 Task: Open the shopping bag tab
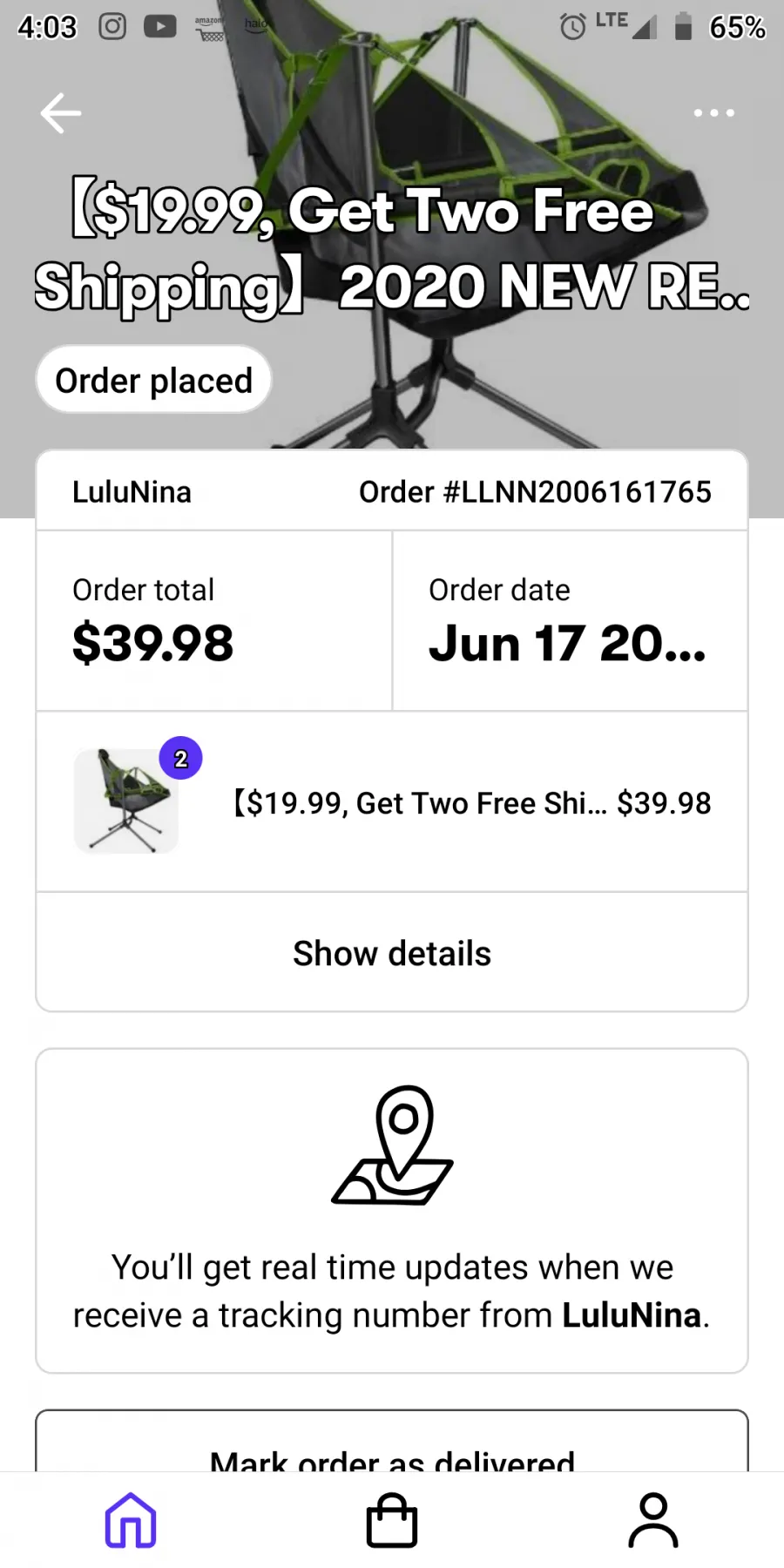point(392,1521)
